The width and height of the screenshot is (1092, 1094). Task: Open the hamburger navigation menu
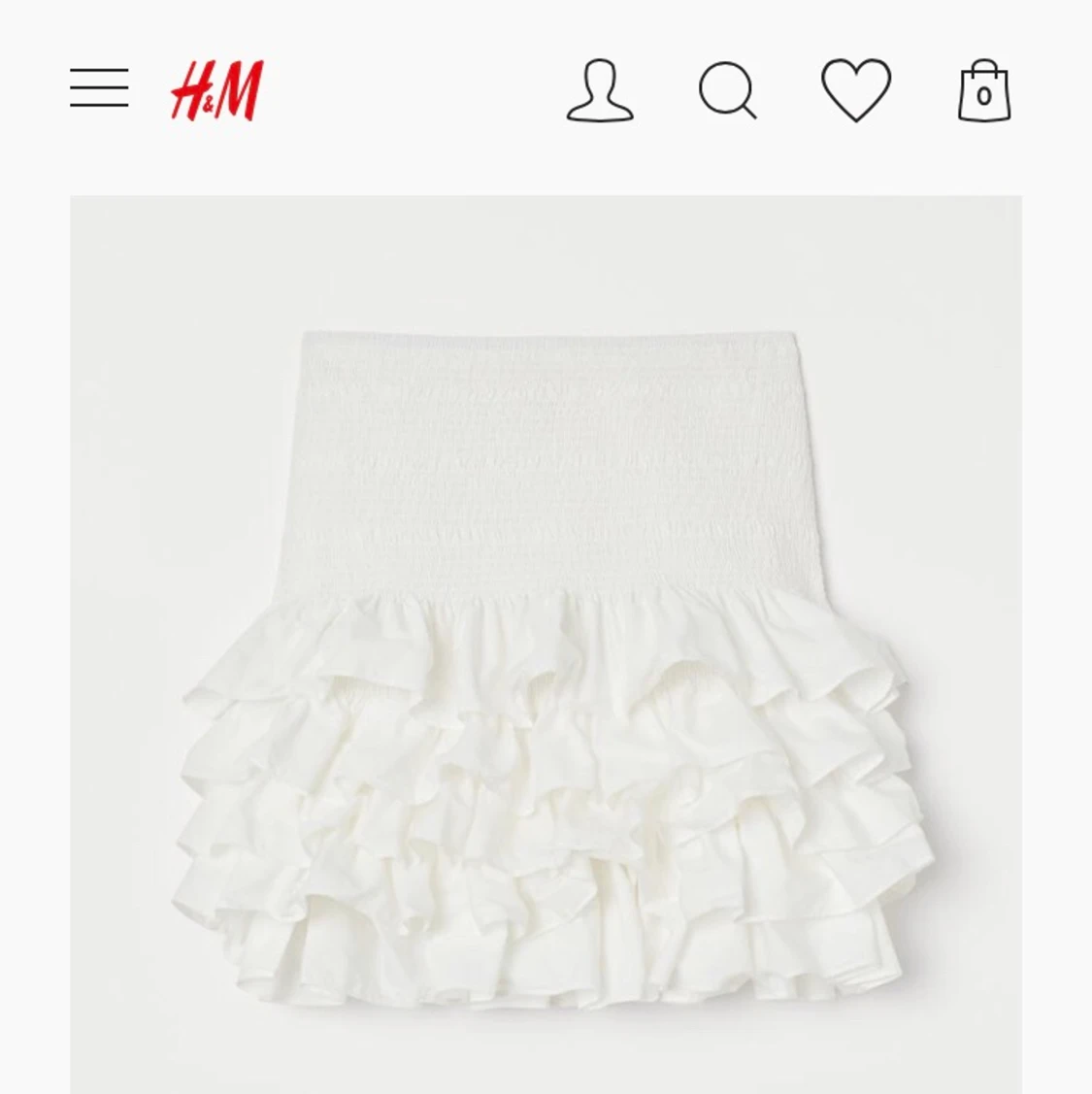tap(99, 88)
